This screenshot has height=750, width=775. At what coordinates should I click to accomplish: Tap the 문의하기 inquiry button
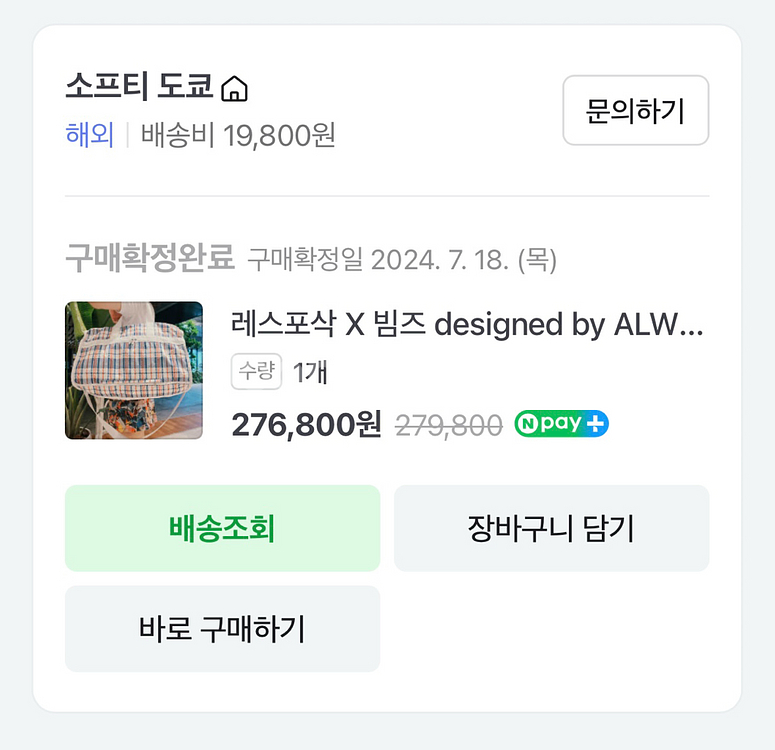point(635,111)
